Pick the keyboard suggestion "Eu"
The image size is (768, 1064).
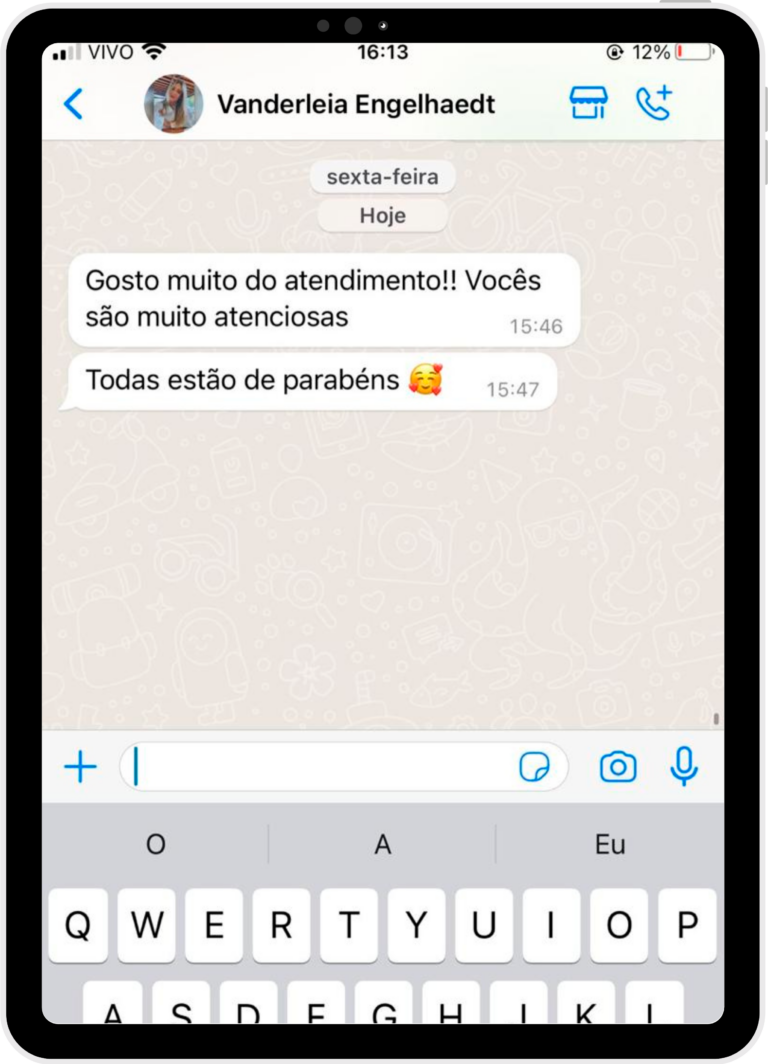[609, 844]
